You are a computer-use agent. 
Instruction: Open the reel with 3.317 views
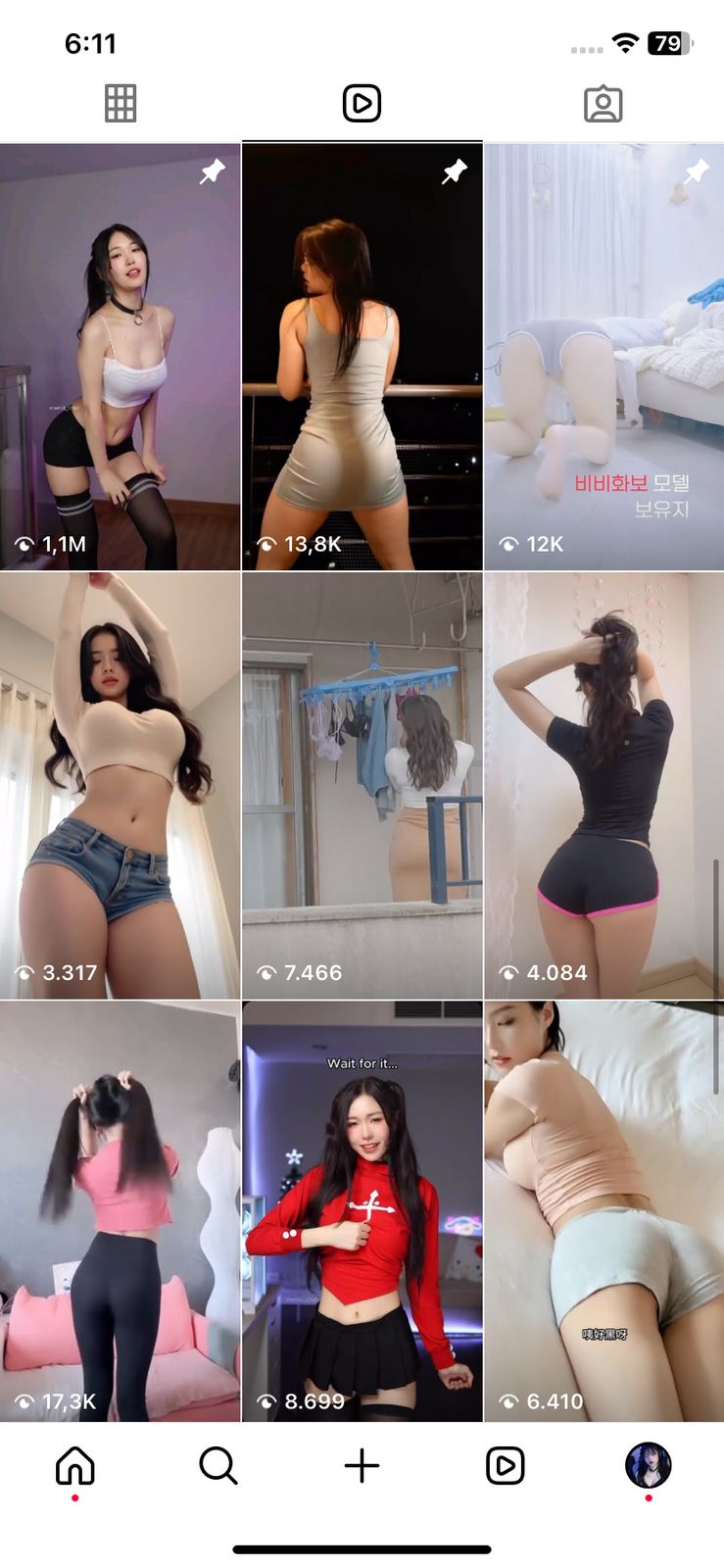coord(120,786)
